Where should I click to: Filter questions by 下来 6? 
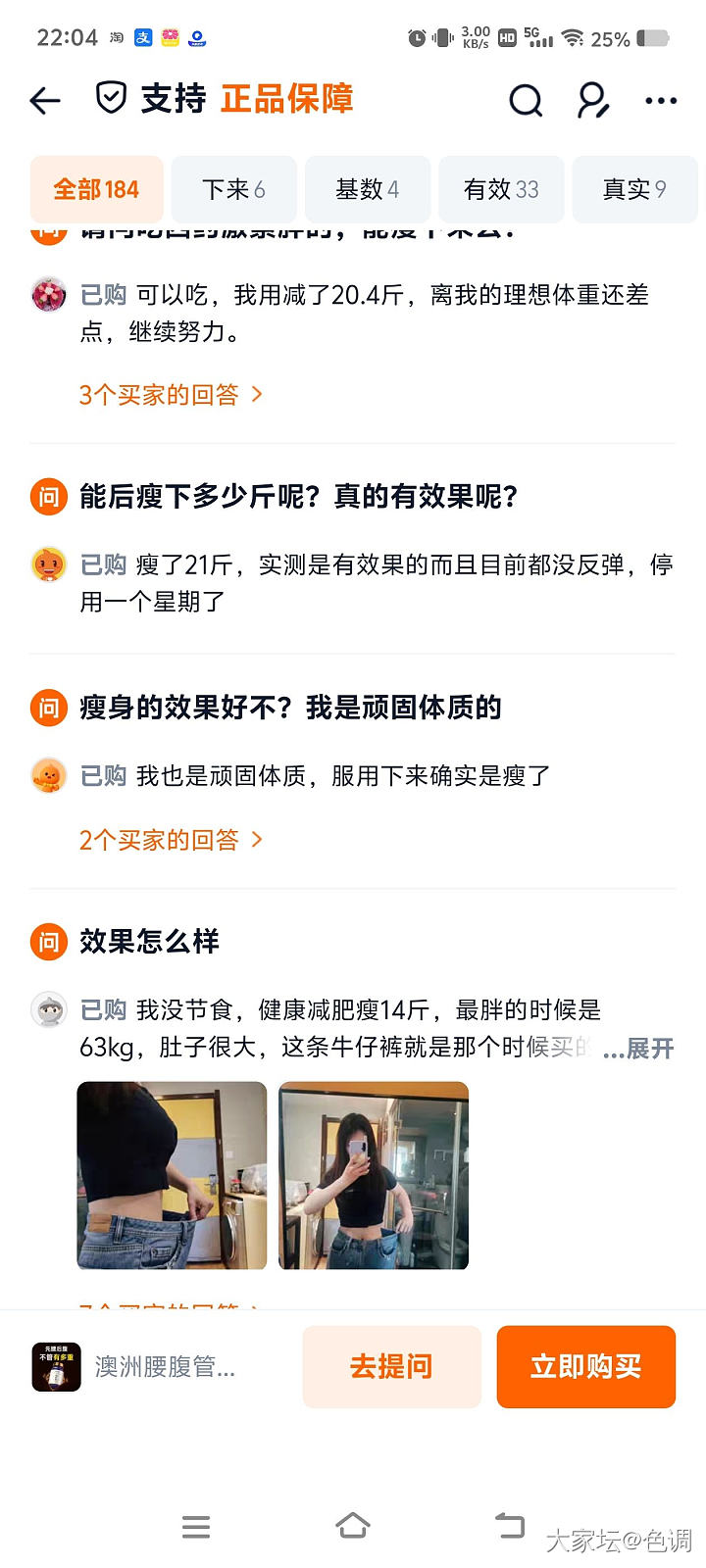pos(233,189)
